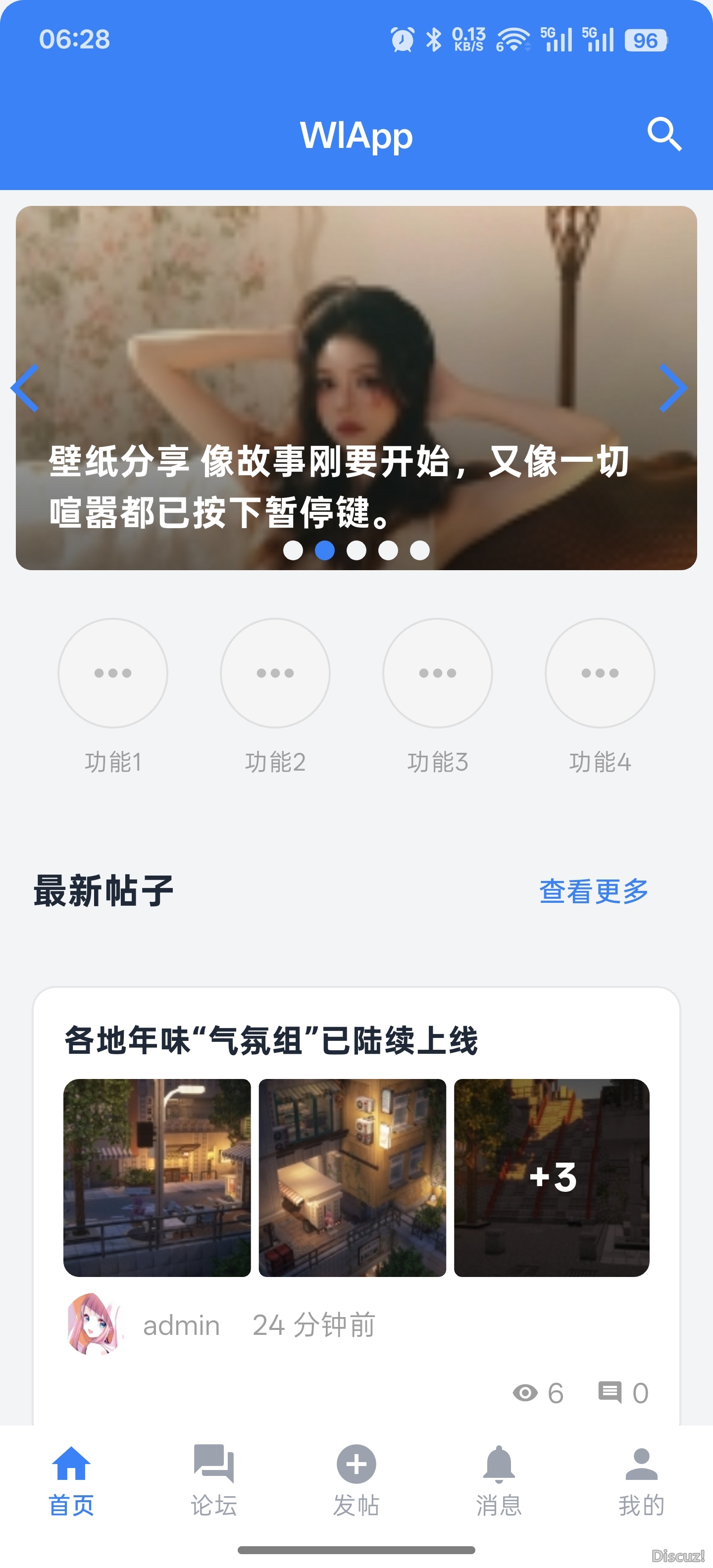Open the search icon in the header
Viewport: 713px width, 1568px height.
pos(663,134)
